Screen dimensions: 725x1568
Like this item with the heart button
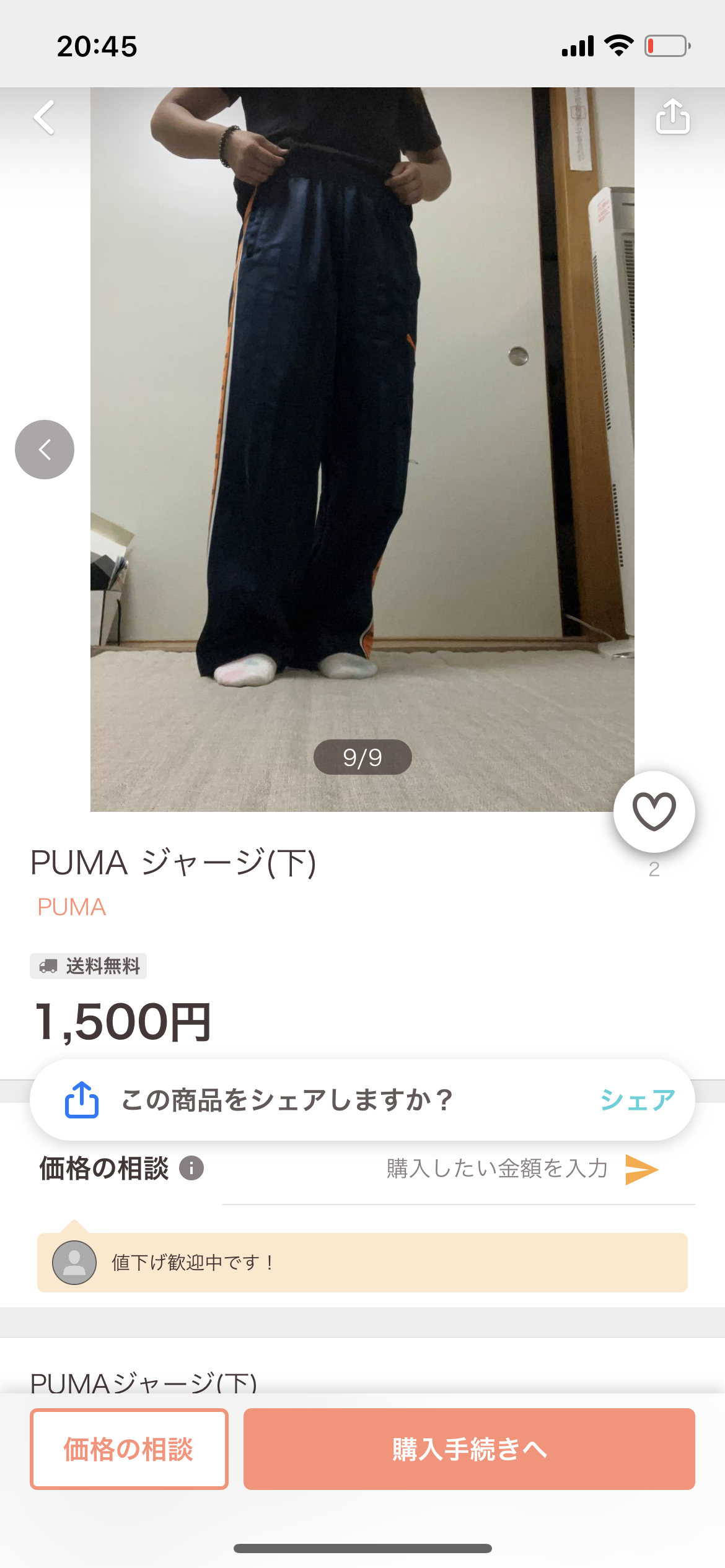click(x=654, y=811)
